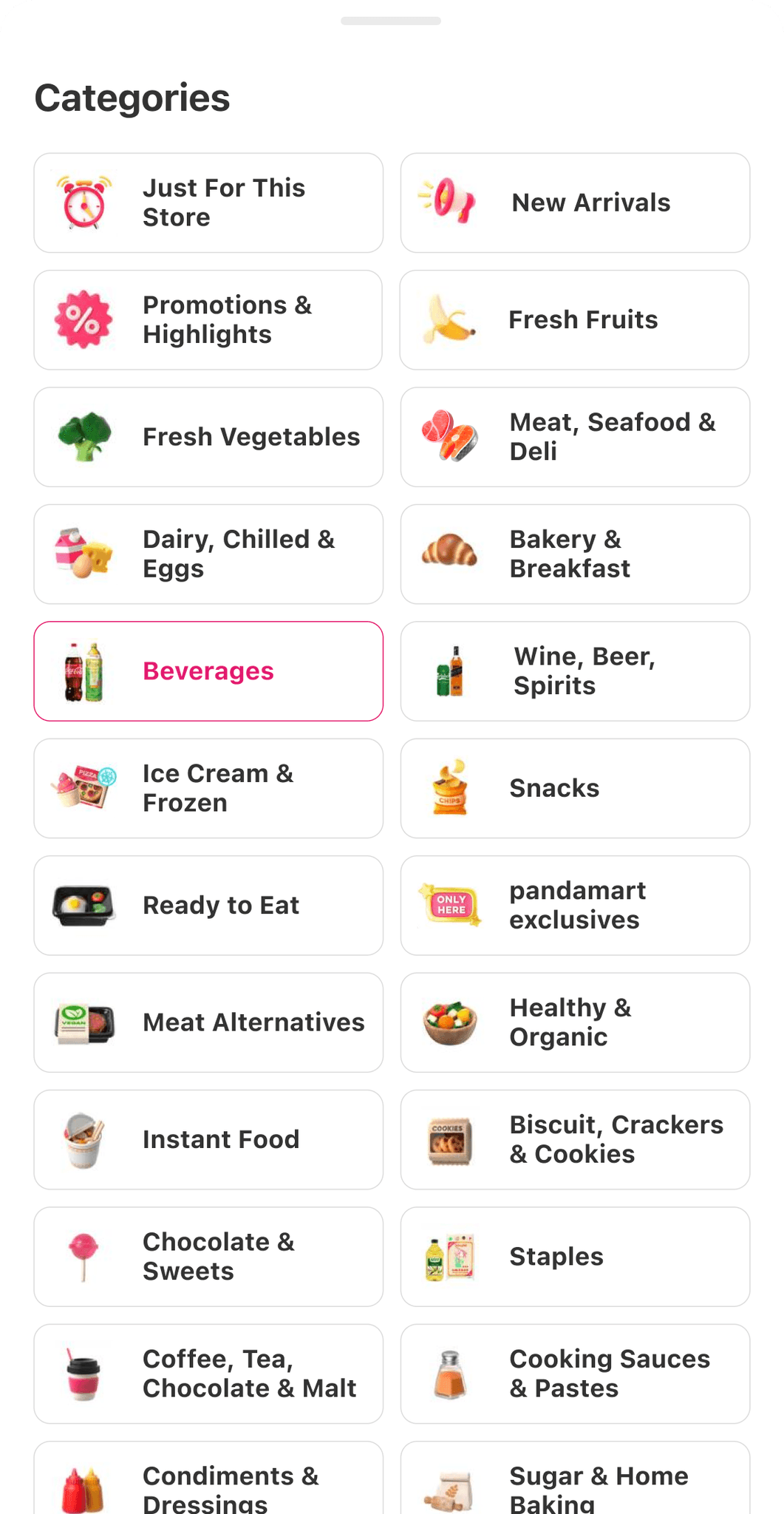Open Wine, Beer, Spirits
The image size is (784, 1514).
[x=575, y=671]
